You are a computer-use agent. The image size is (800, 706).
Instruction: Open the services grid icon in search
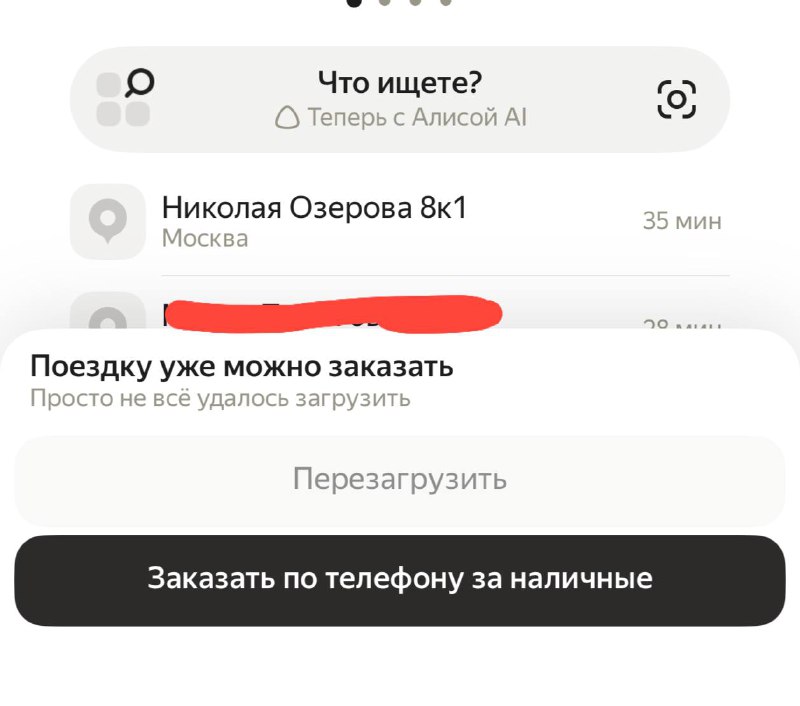pos(124,99)
